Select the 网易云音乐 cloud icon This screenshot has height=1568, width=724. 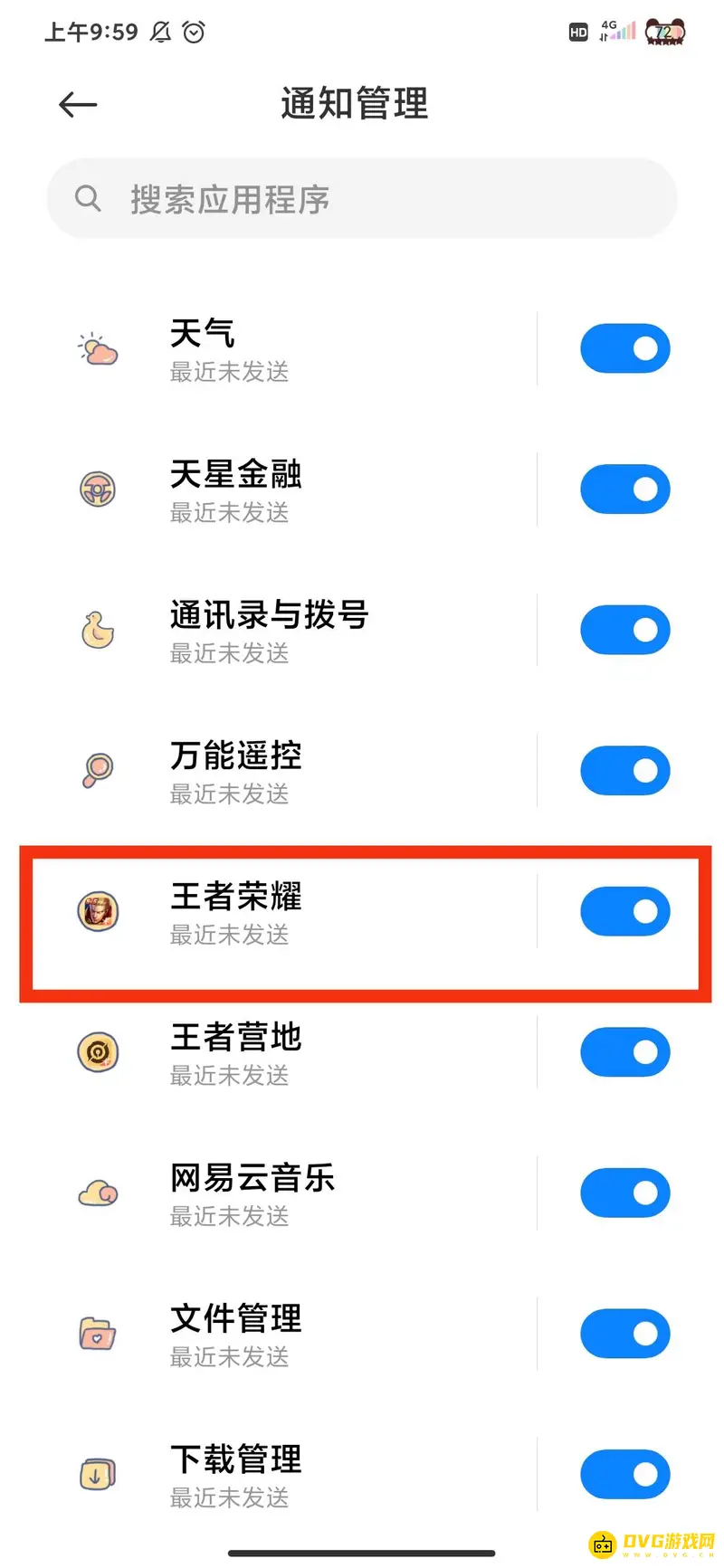click(x=98, y=1193)
